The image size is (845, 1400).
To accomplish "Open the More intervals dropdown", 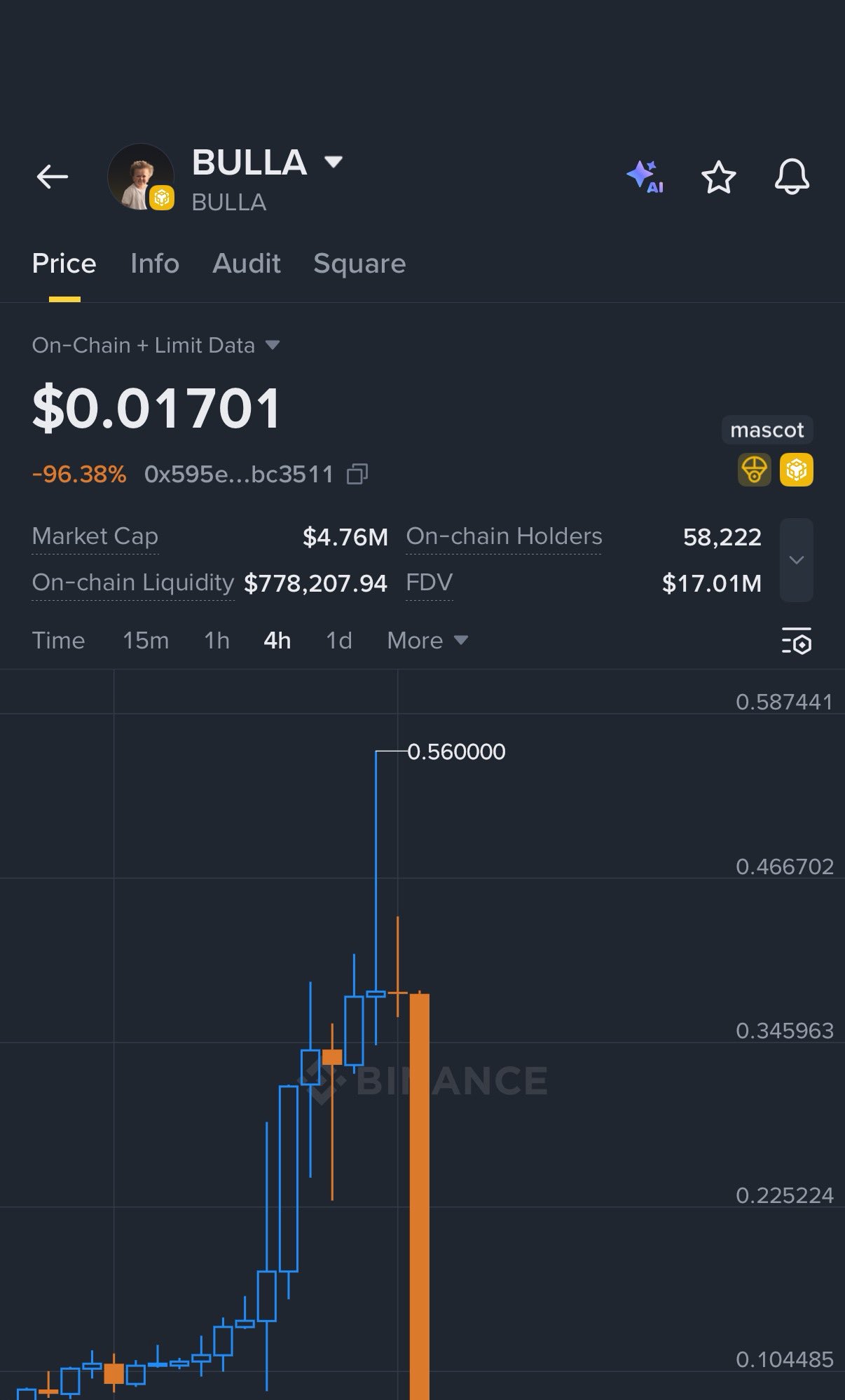I will (x=427, y=640).
